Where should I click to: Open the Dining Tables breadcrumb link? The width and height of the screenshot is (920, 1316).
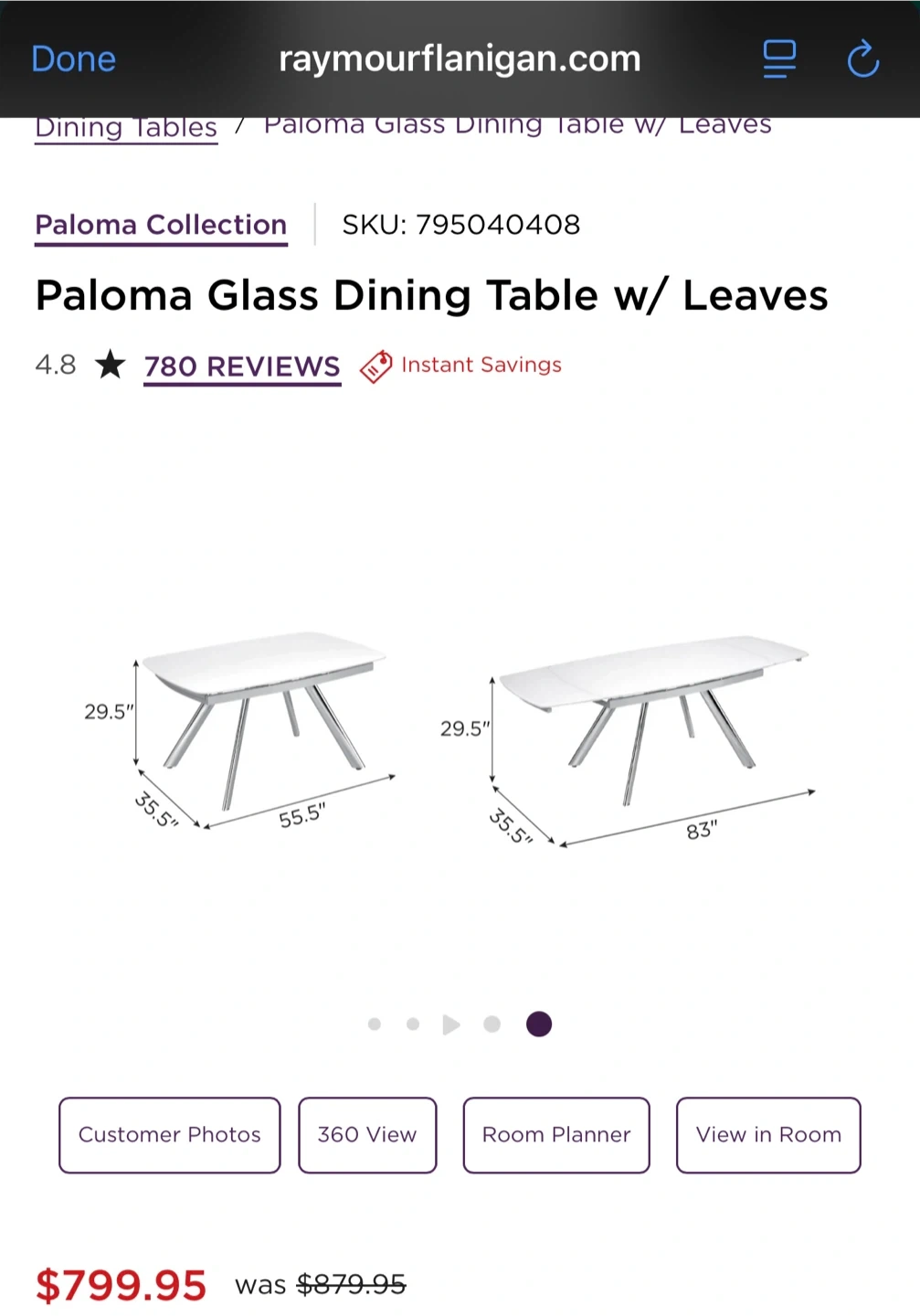(126, 129)
